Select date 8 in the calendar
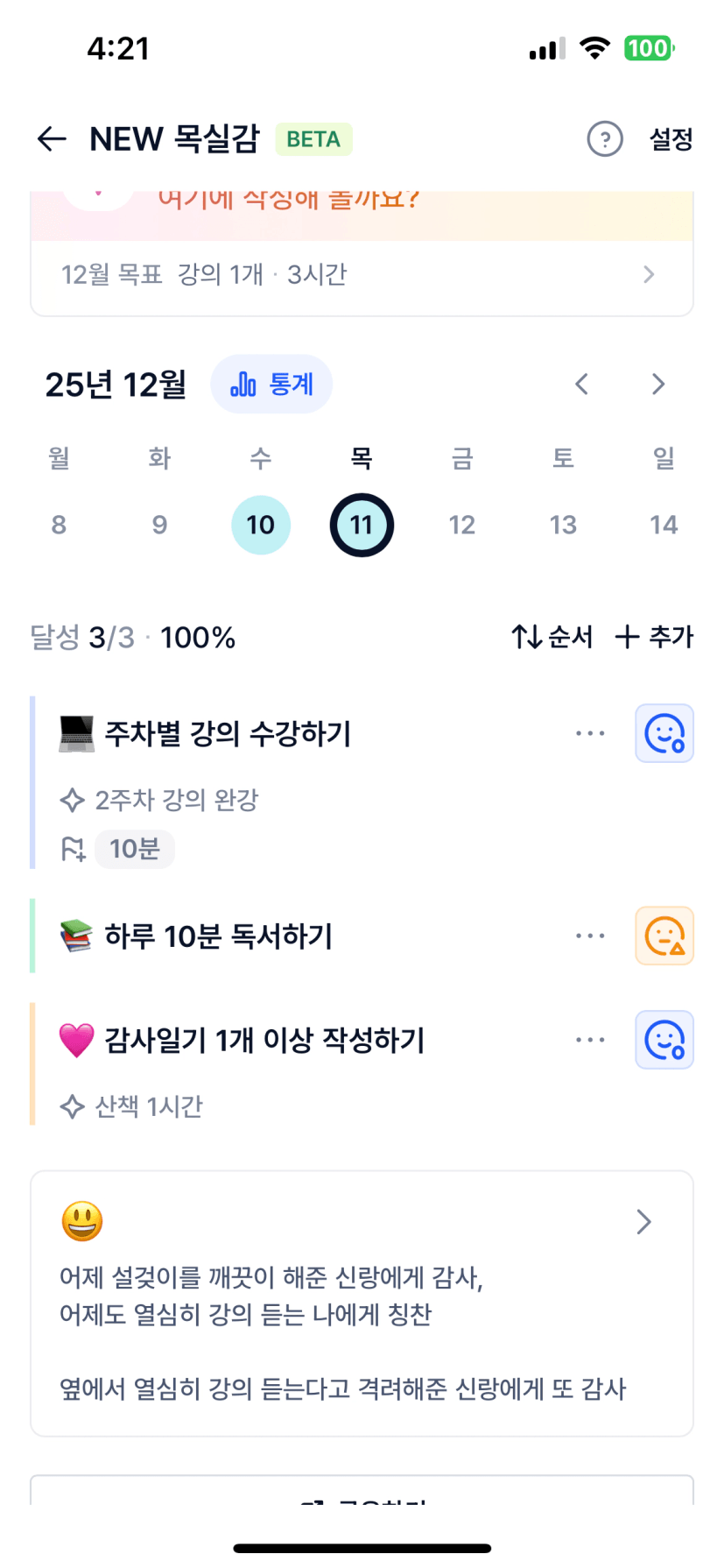 [x=59, y=525]
